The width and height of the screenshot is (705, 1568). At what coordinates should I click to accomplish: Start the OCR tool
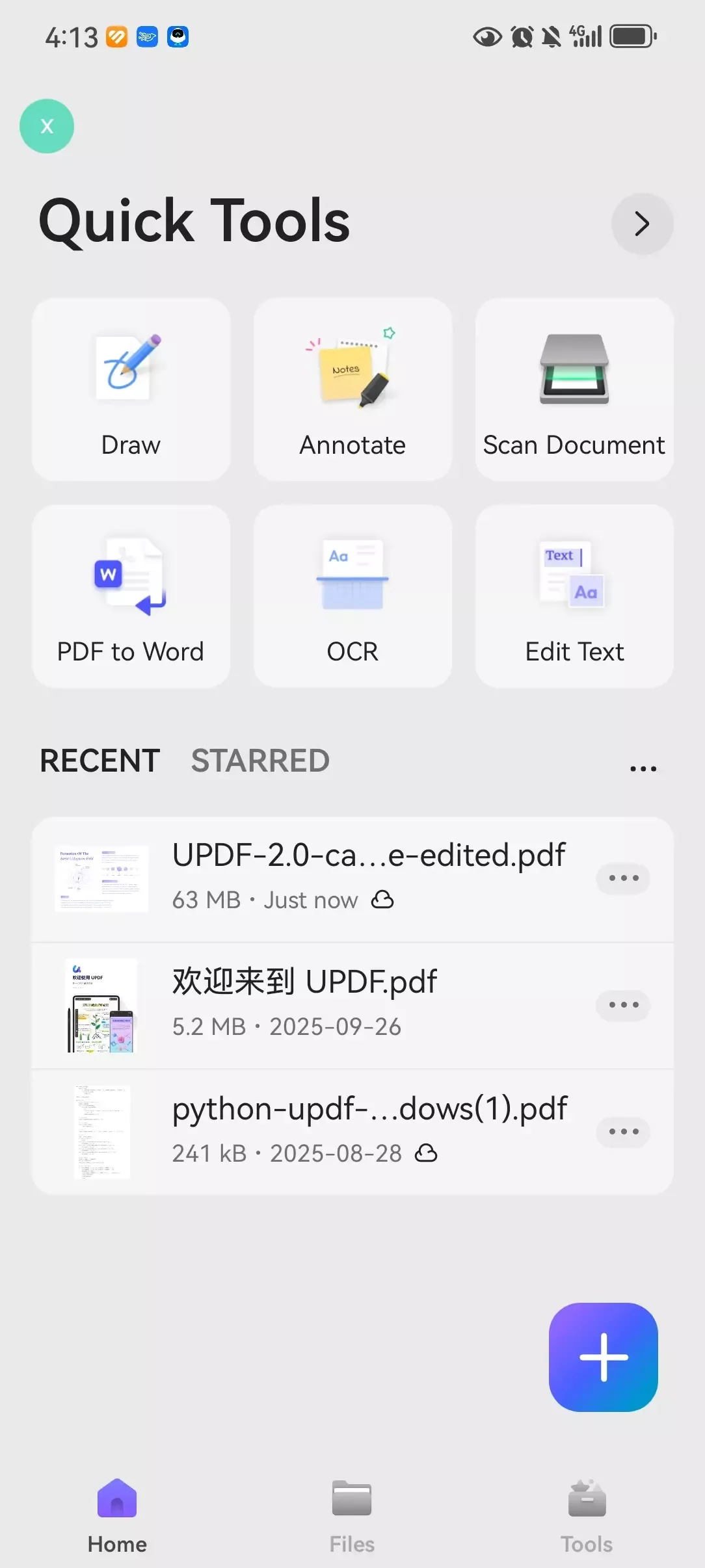pos(352,596)
